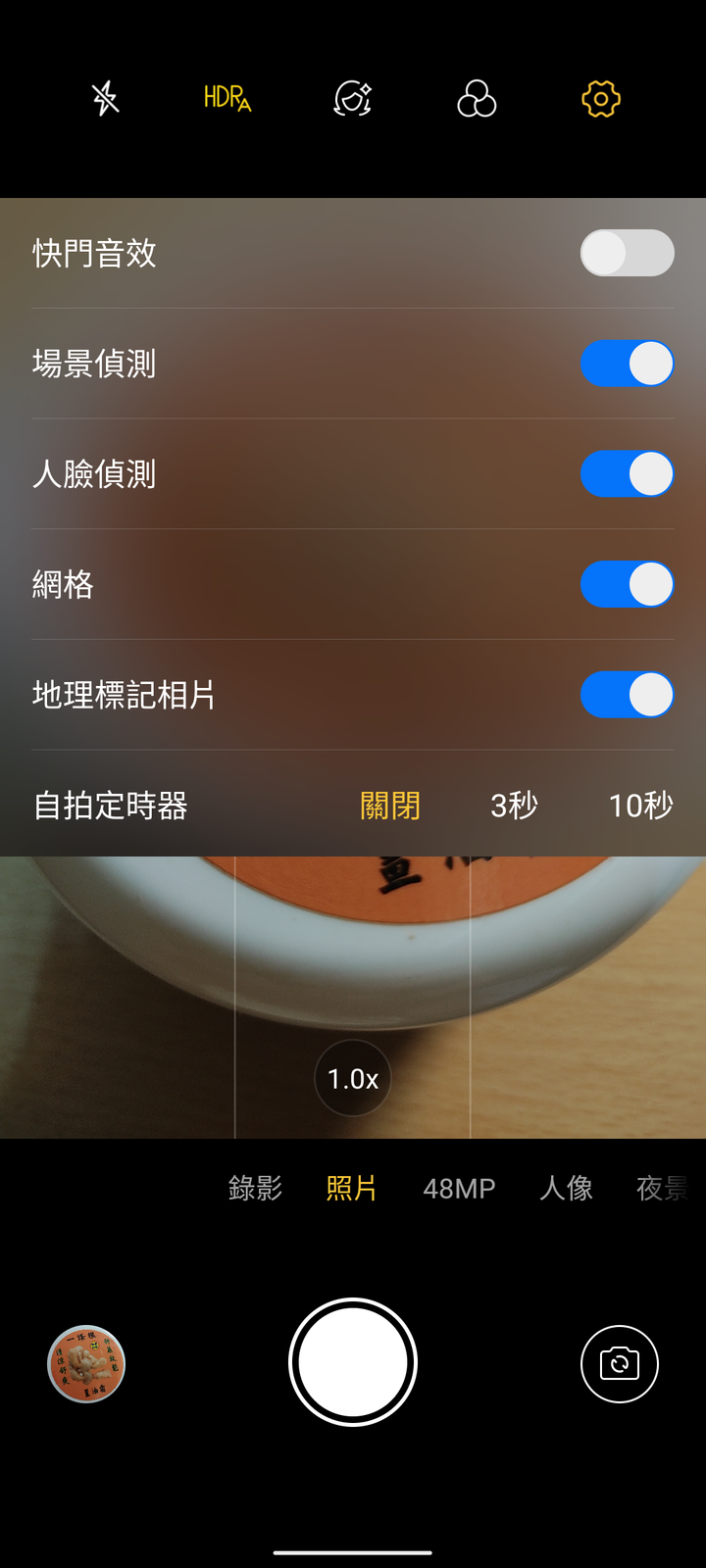Select 關閉 for self-timer

[390, 806]
